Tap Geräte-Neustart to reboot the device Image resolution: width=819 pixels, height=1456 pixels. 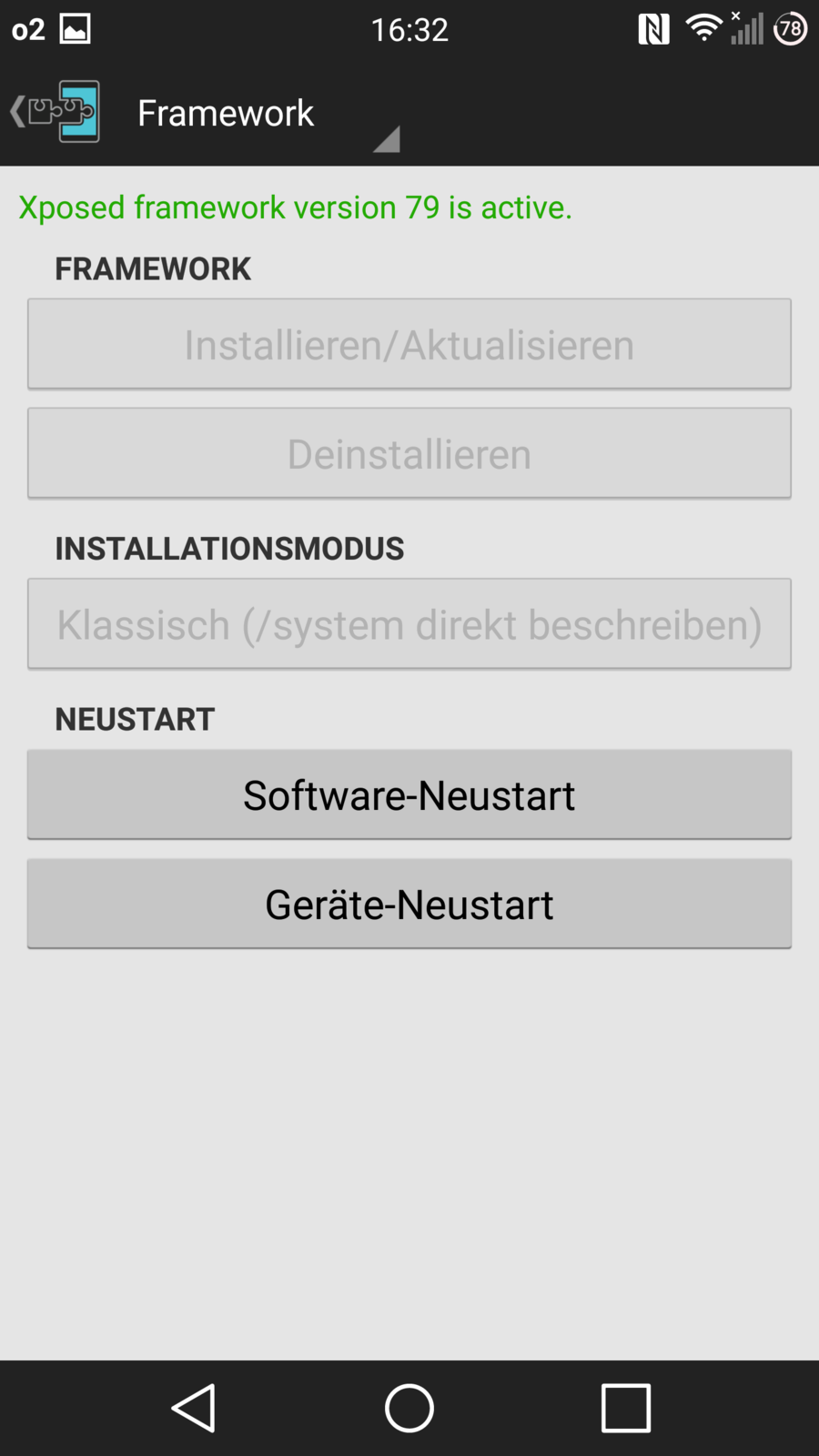(x=409, y=904)
